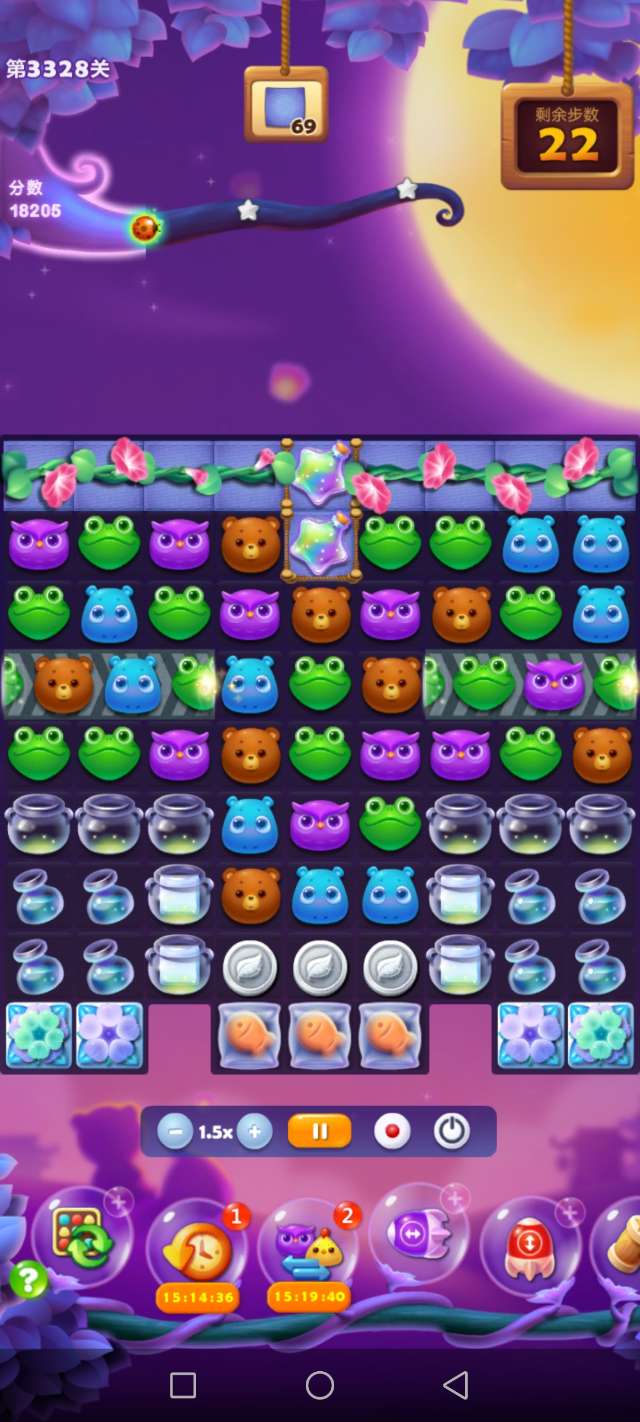Pause using the orange pause button
The width and height of the screenshot is (640, 1422).
pyautogui.click(x=320, y=1131)
